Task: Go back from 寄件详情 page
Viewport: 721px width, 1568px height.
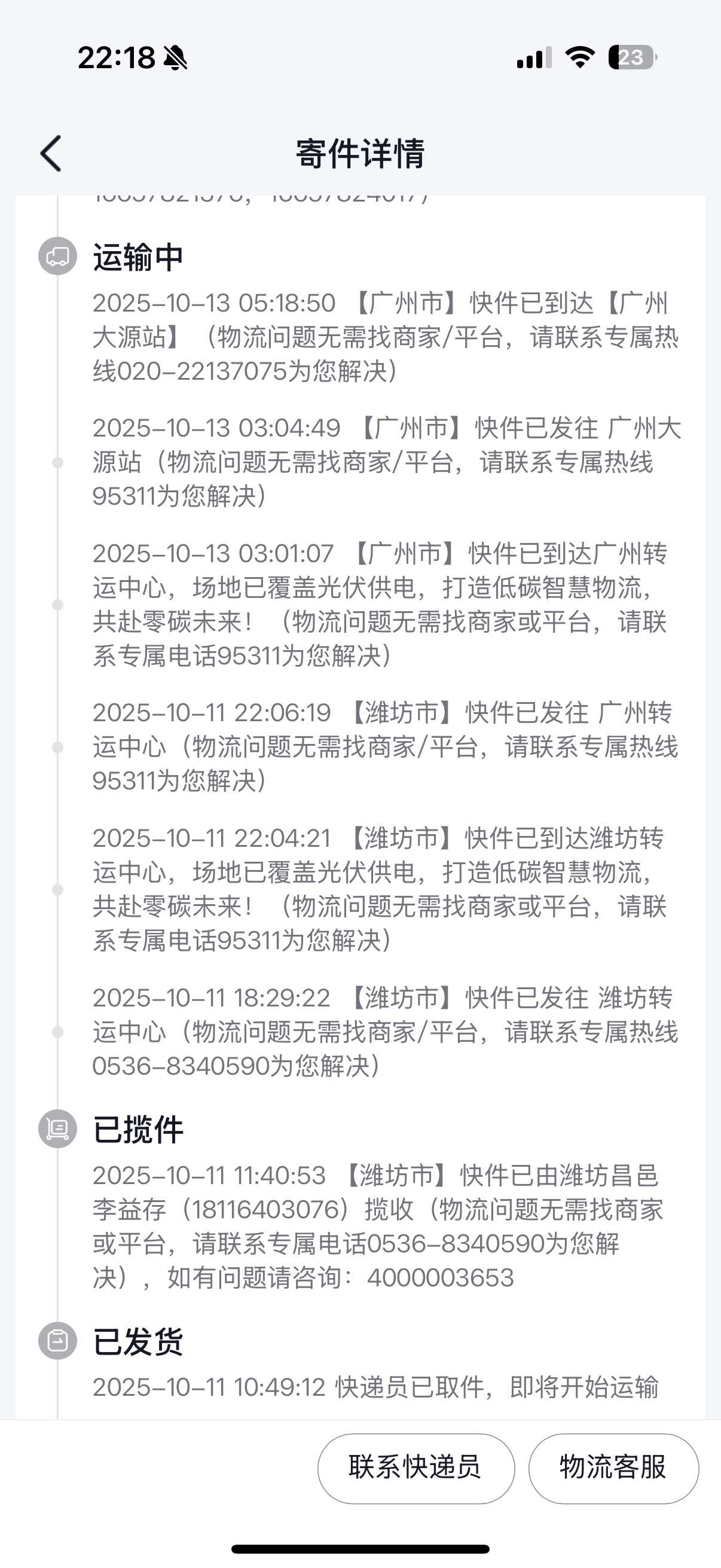Action: pos(51,153)
